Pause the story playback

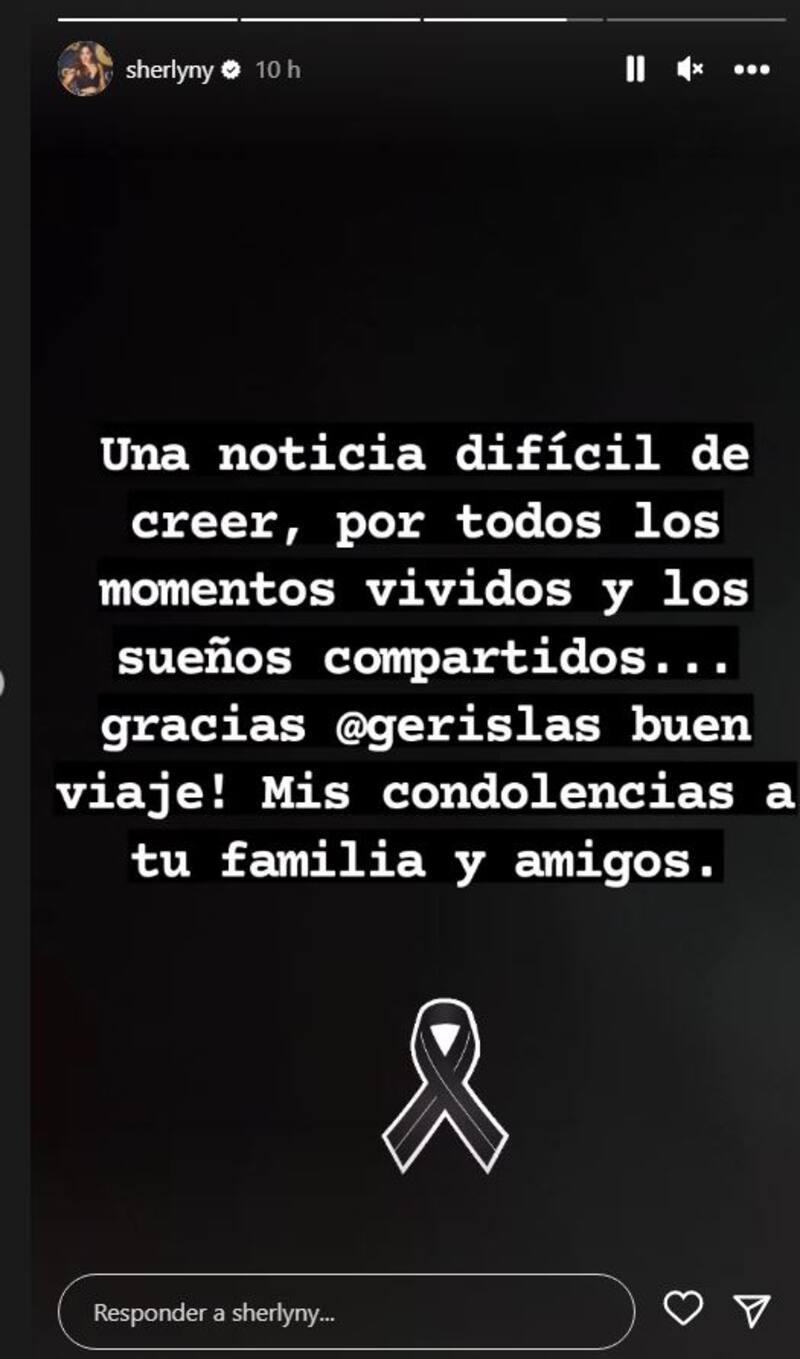[x=635, y=69]
